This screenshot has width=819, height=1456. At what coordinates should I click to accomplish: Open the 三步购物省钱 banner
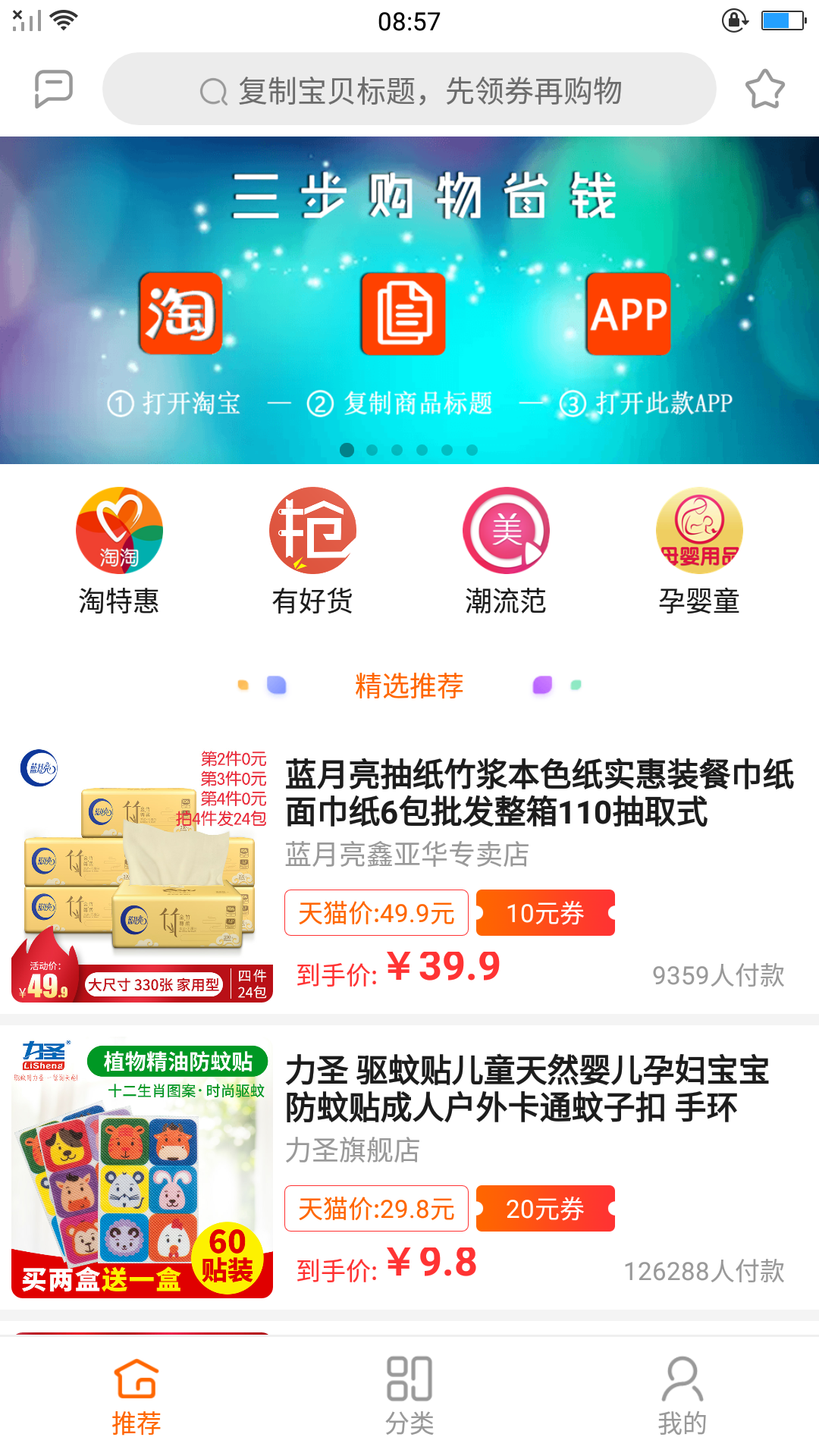pyautogui.click(x=409, y=300)
